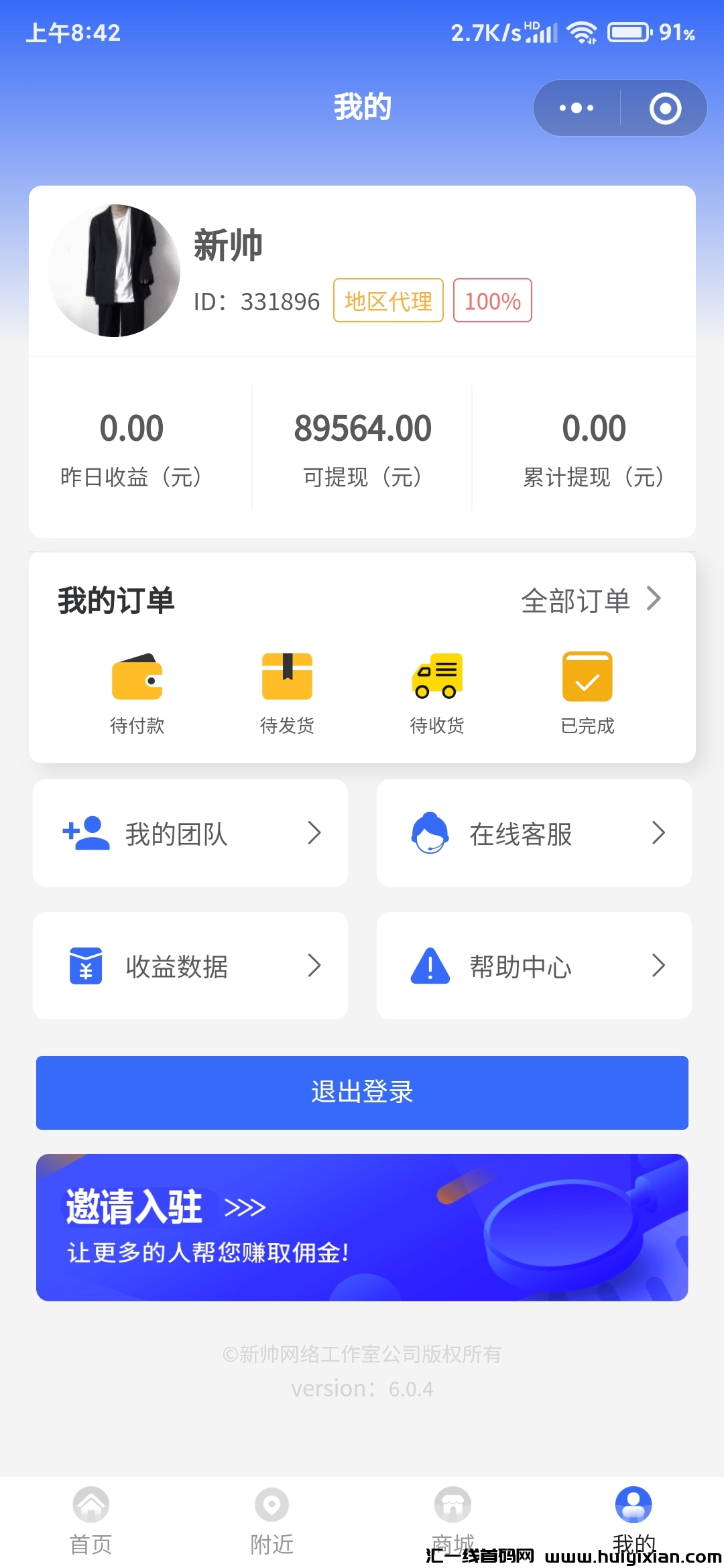
Task: Open the 帮助中心 warning triangle icon
Action: (430, 966)
